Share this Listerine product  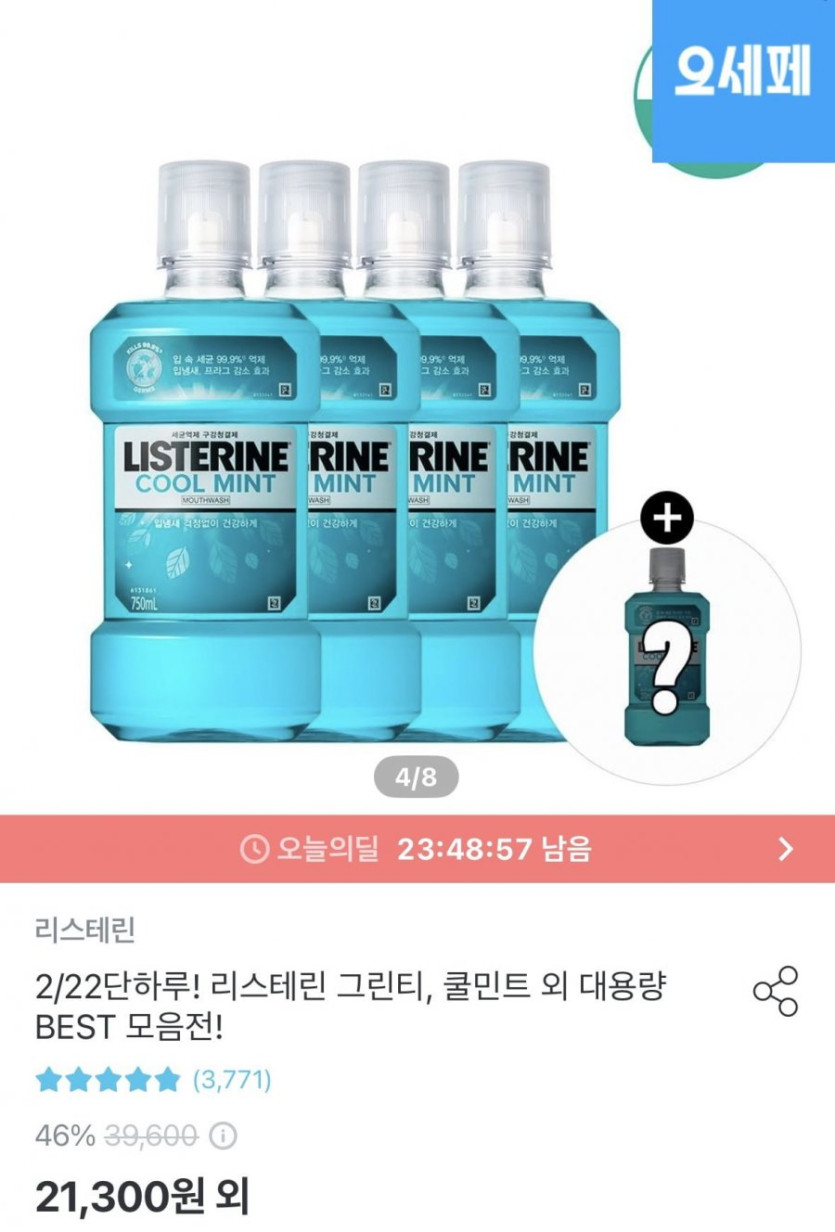pos(776,991)
